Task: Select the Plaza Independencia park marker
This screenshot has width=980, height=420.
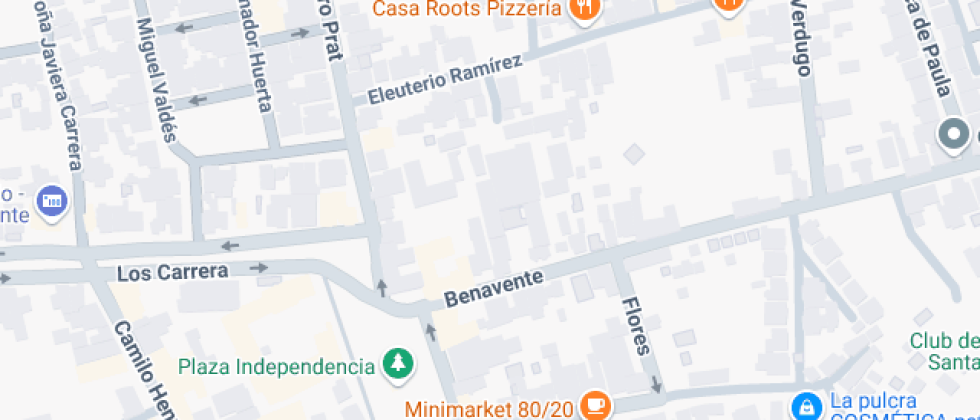Action: coord(398,365)
